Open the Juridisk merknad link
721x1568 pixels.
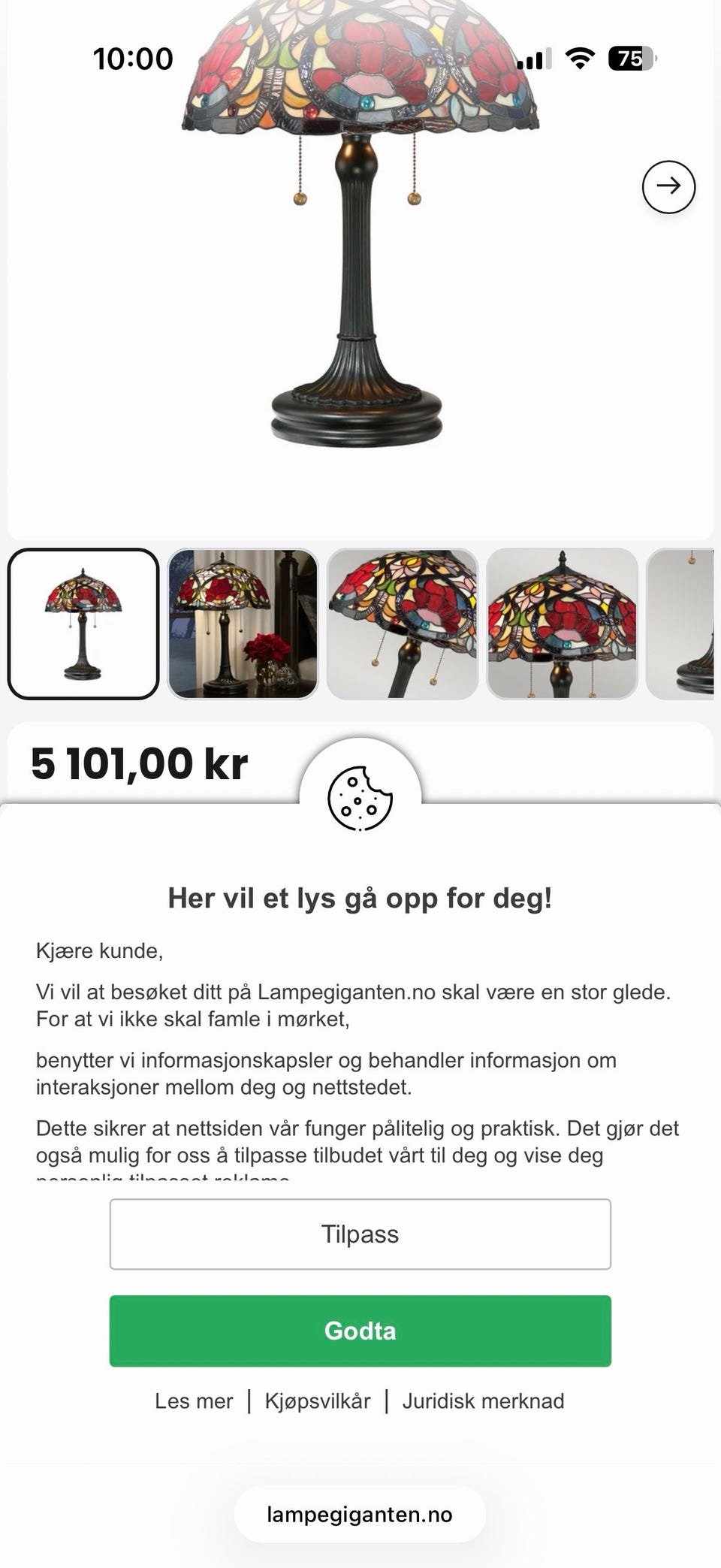(484, 1400)
